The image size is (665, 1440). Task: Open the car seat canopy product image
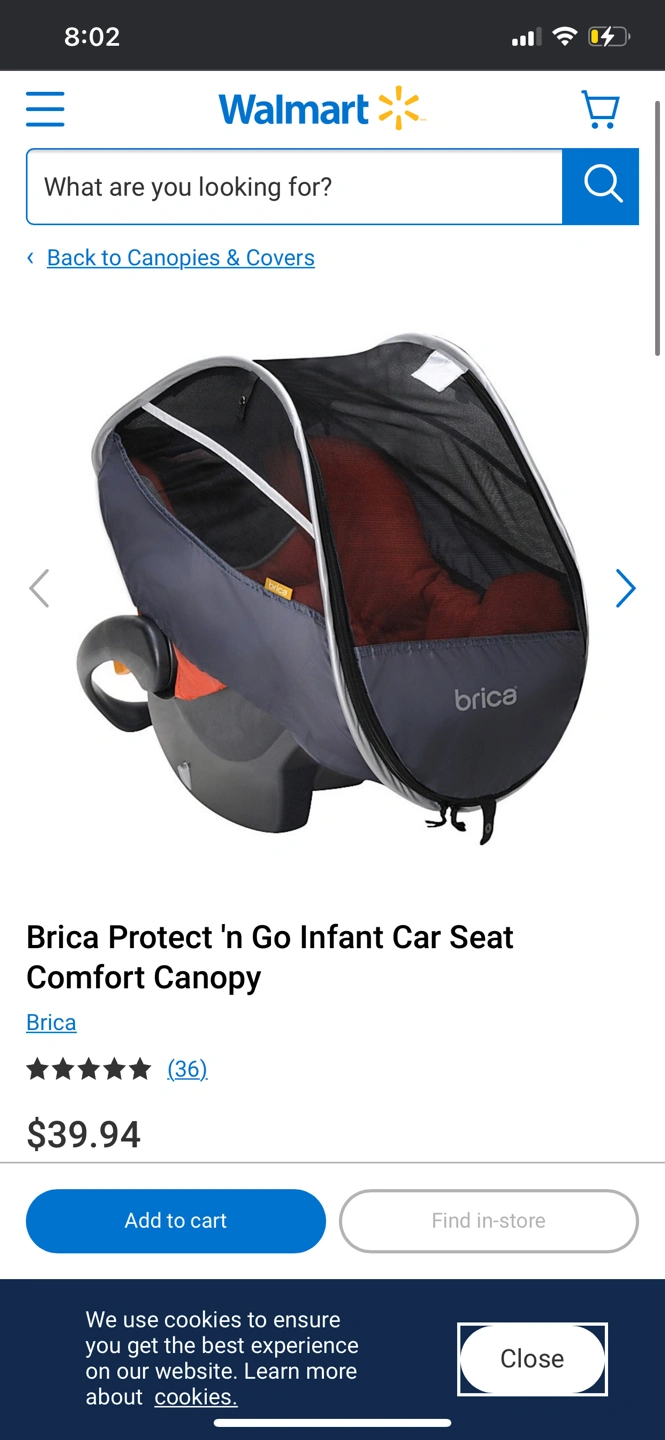[332, 590]
